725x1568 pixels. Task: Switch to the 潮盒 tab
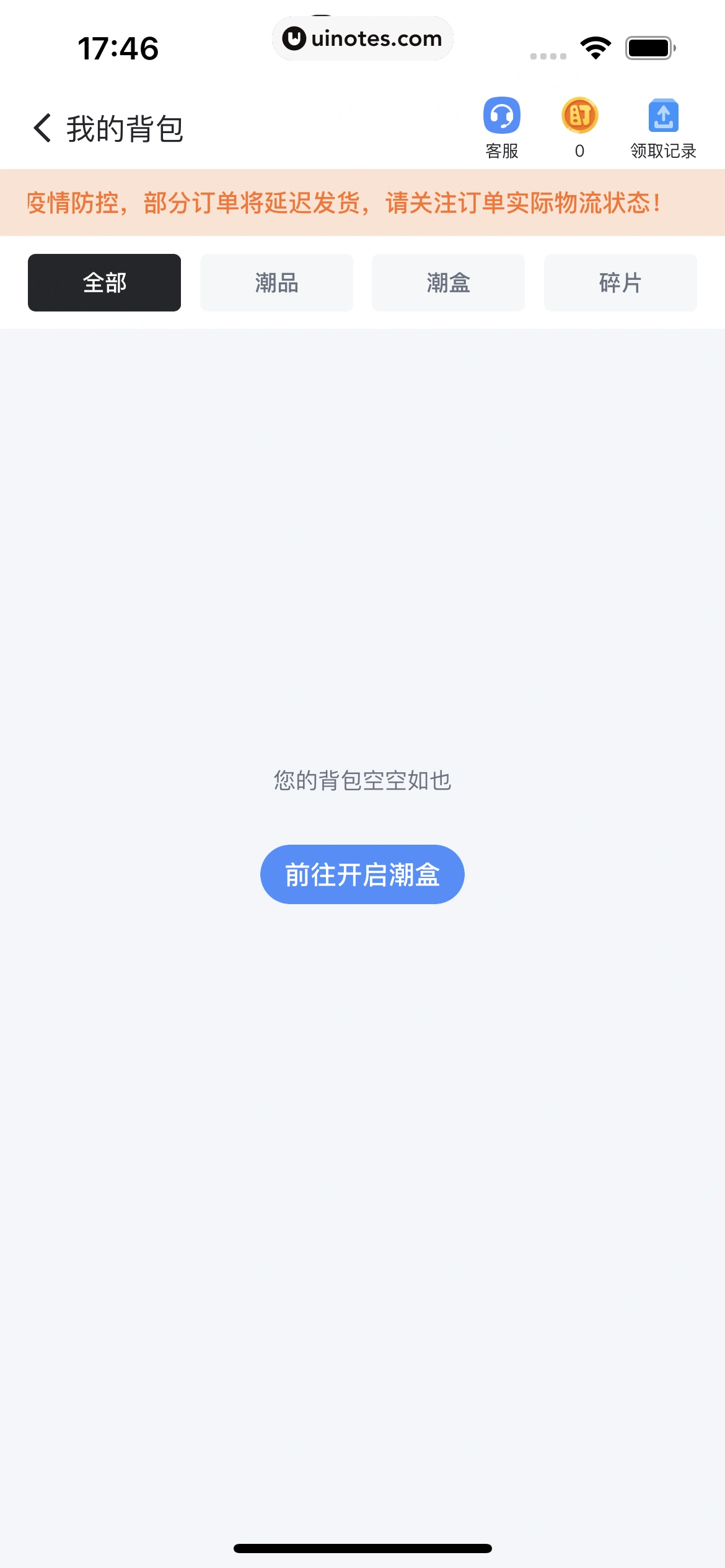click(448, 282)
